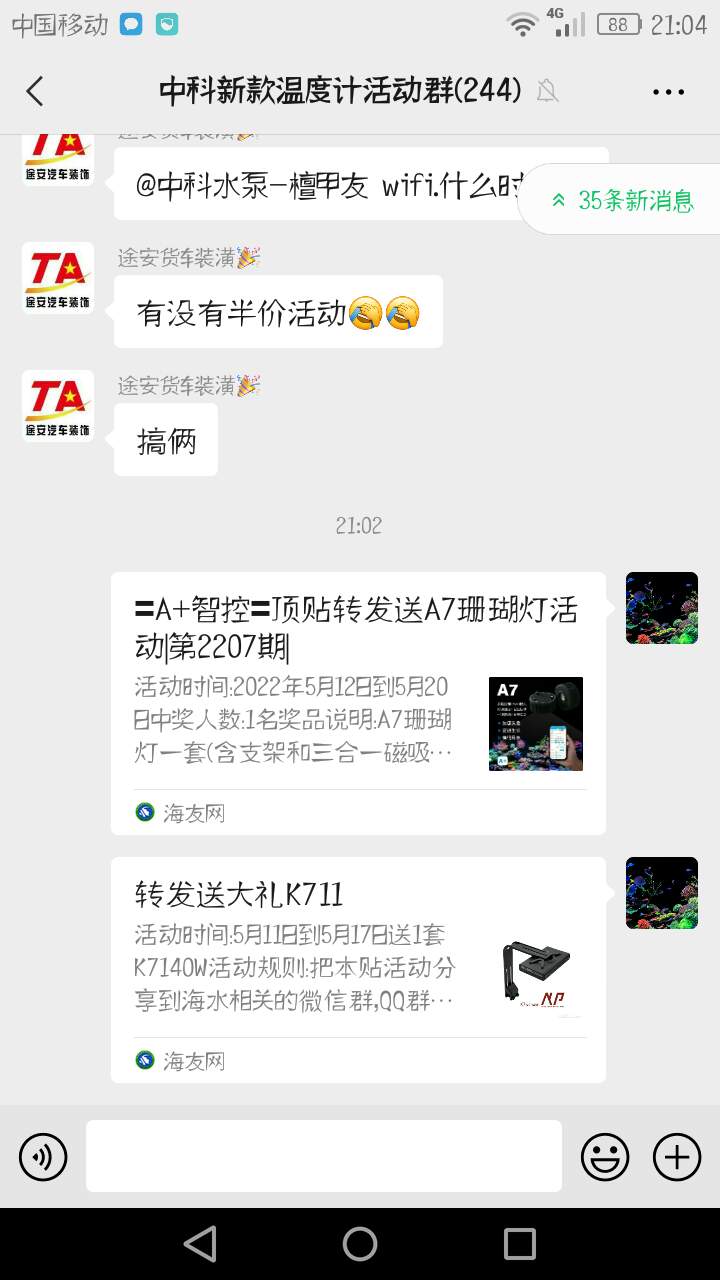This screenshot has height=1280, width=720.
Task: View profile of sender of 有没有半价活动 message
Action: 58,278
